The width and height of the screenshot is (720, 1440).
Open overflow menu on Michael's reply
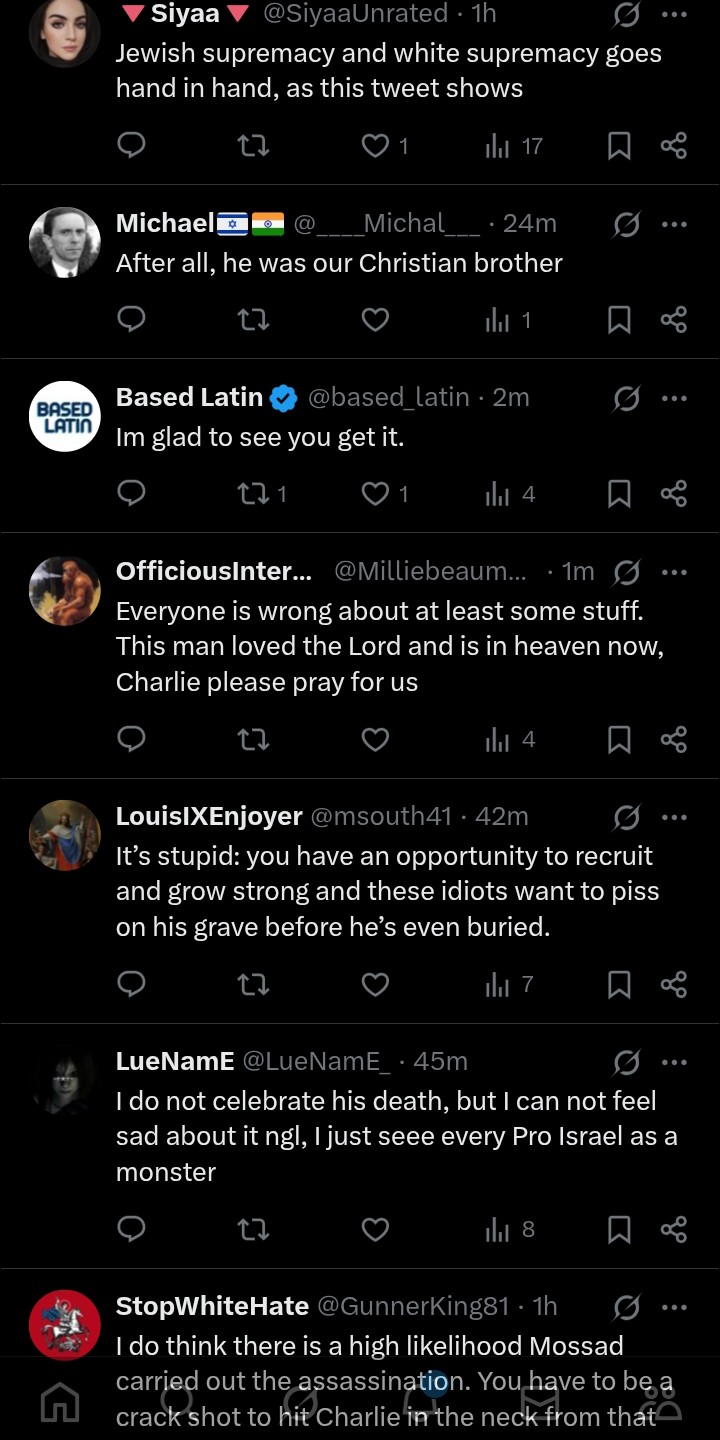pos(675,224)
